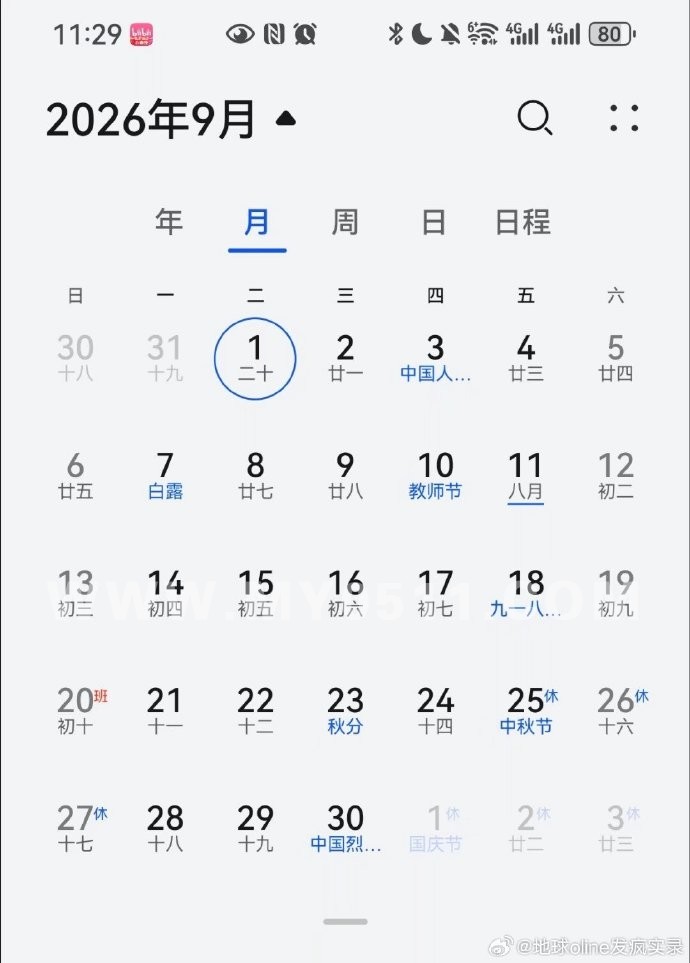Select September 10 教师节
The image size is (690, 963).
point(435,475)
